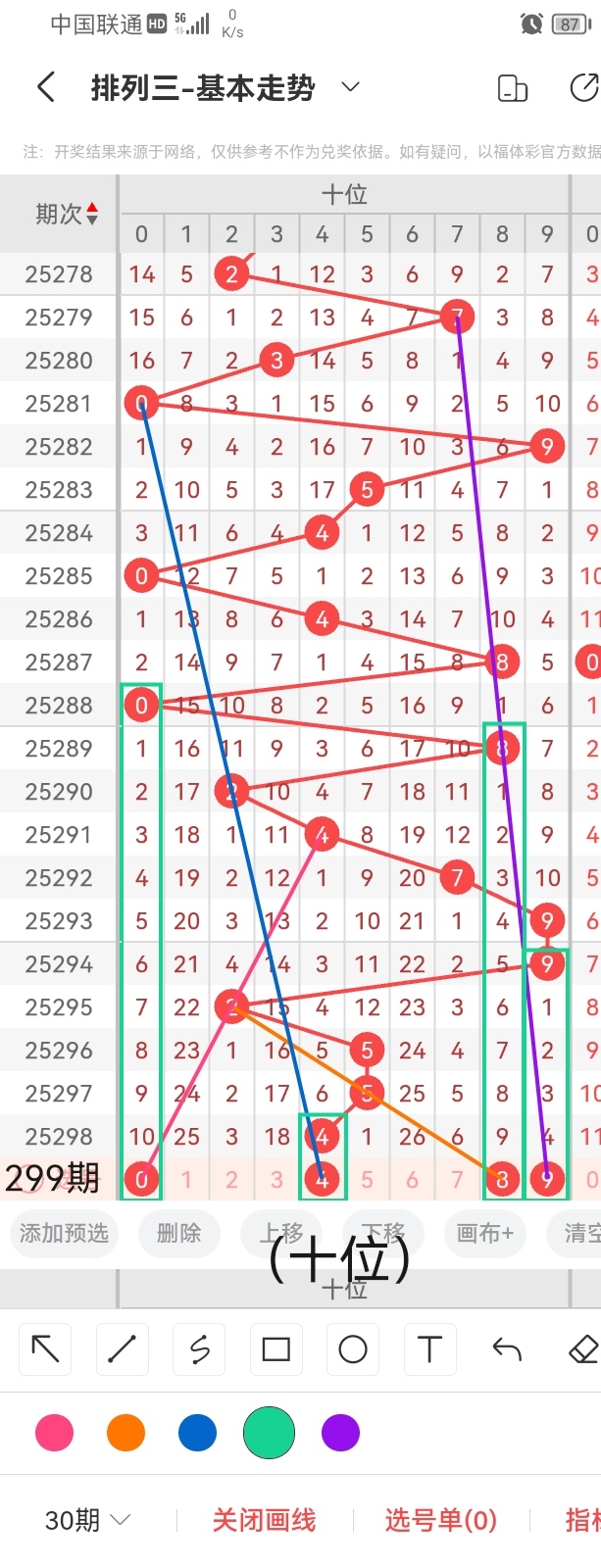
Task: Undo the last drawing
Action: [507, 1349]
